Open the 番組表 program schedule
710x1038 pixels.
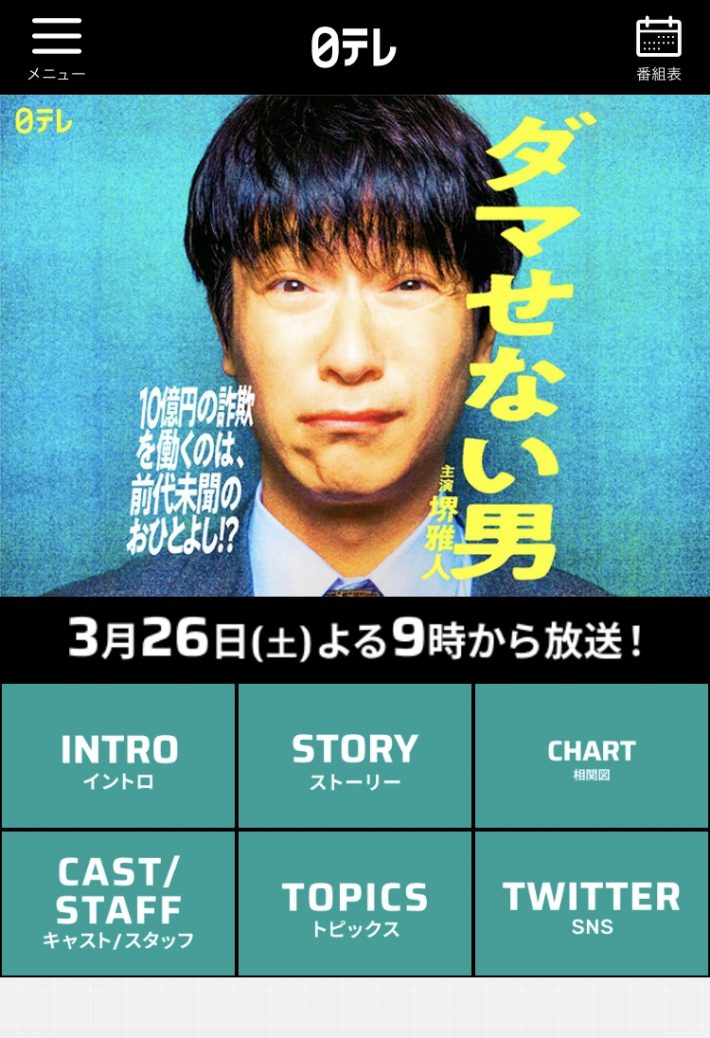pyautogui.click(x=658, y=46)
